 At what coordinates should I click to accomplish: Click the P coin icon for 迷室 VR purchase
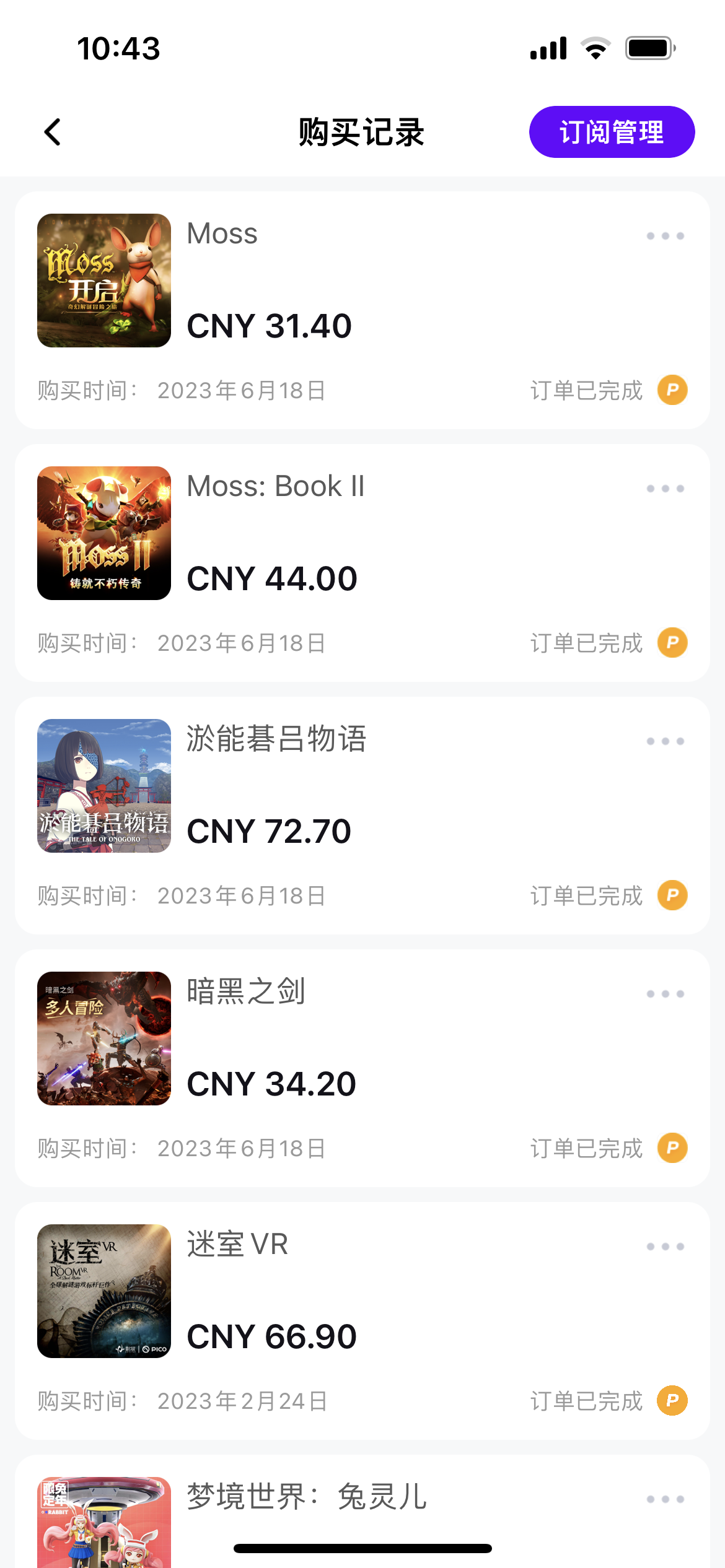(x=671, y=1401)
